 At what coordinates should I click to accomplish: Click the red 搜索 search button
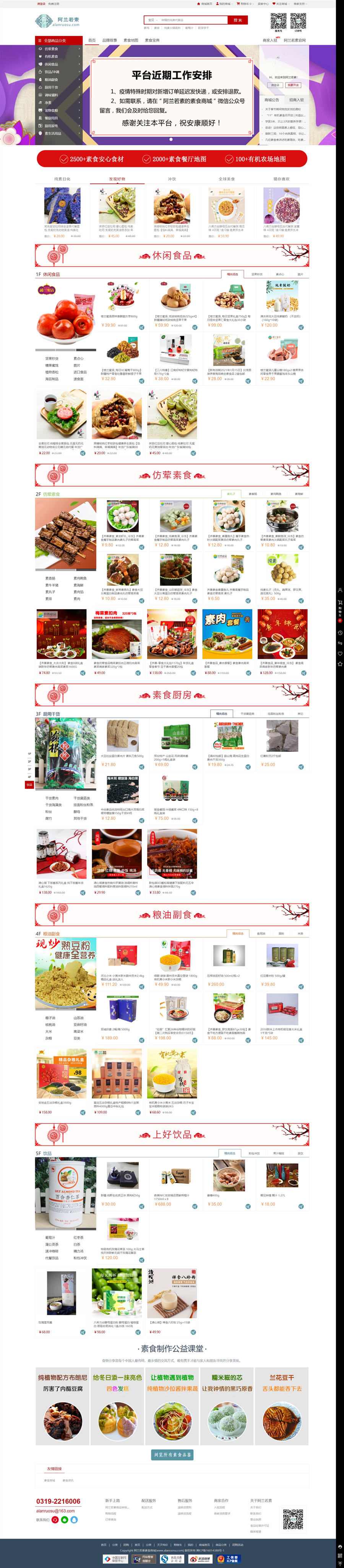click(x=237, y=20)
